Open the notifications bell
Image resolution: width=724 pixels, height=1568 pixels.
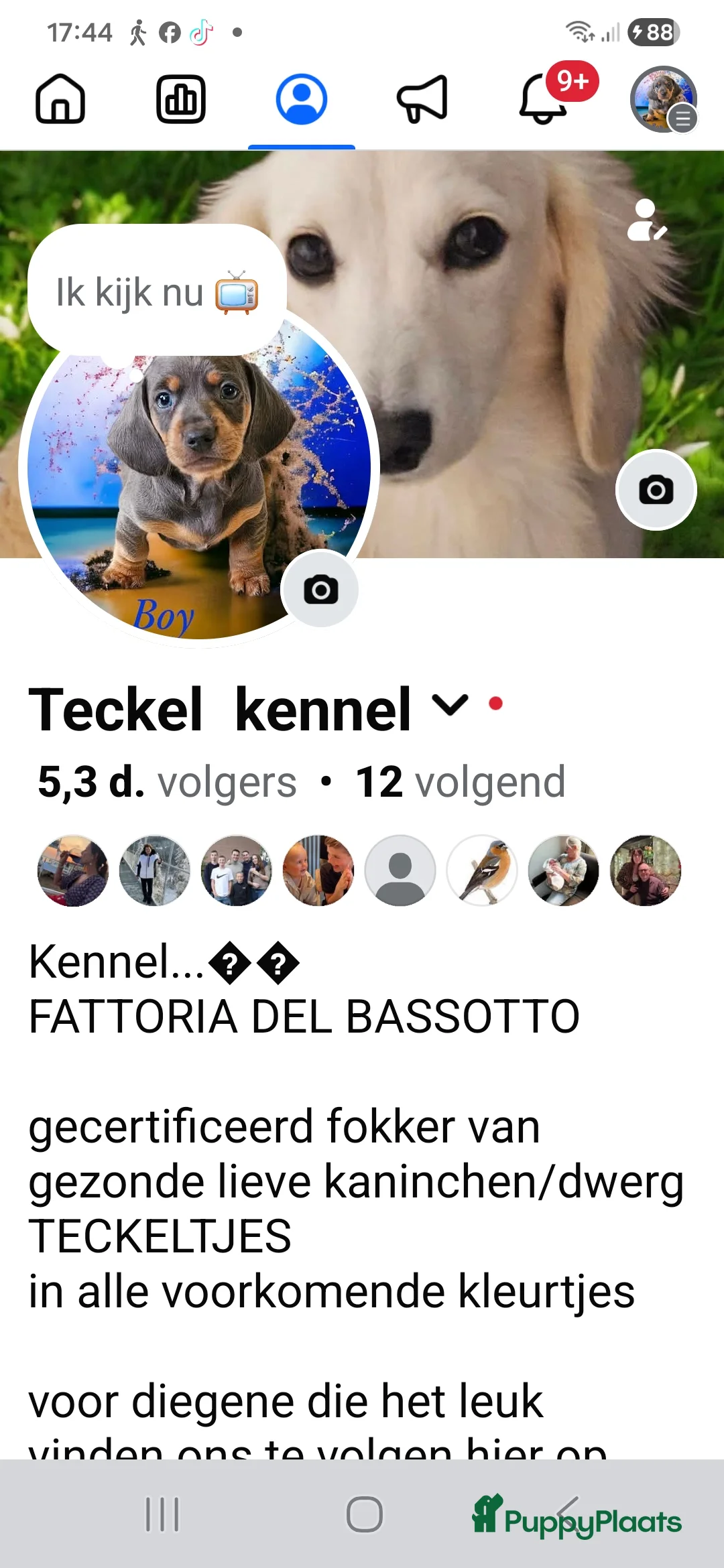[x=544, y=99]
